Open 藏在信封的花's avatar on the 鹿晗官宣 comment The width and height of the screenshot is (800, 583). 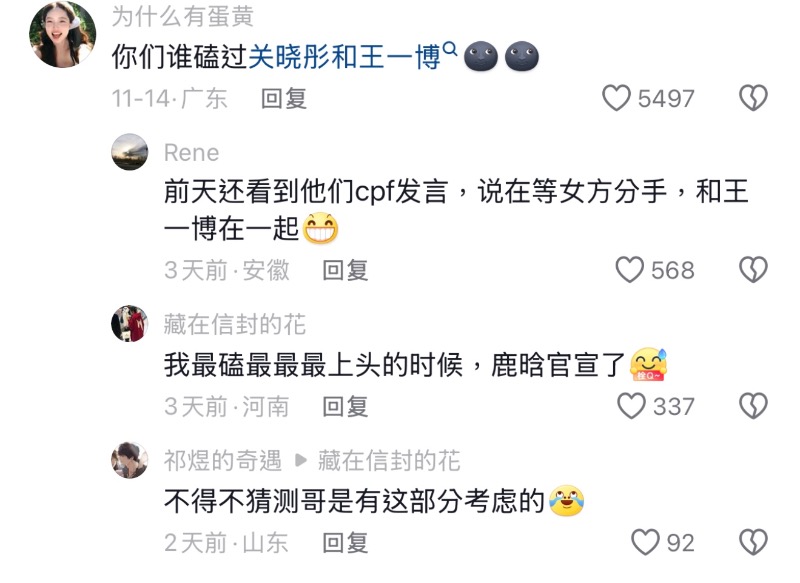point(130,324)
